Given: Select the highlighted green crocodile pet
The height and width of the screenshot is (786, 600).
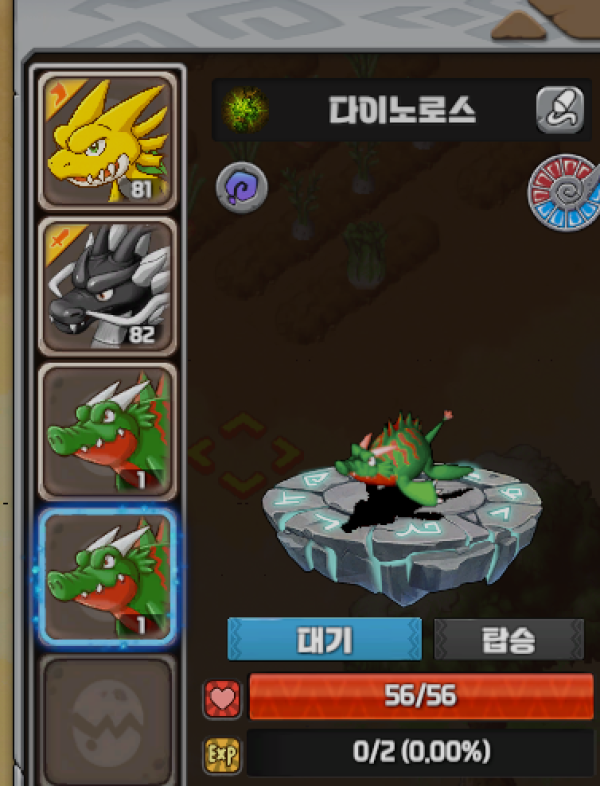Looking at the screenshot, I should pos(107,576).
